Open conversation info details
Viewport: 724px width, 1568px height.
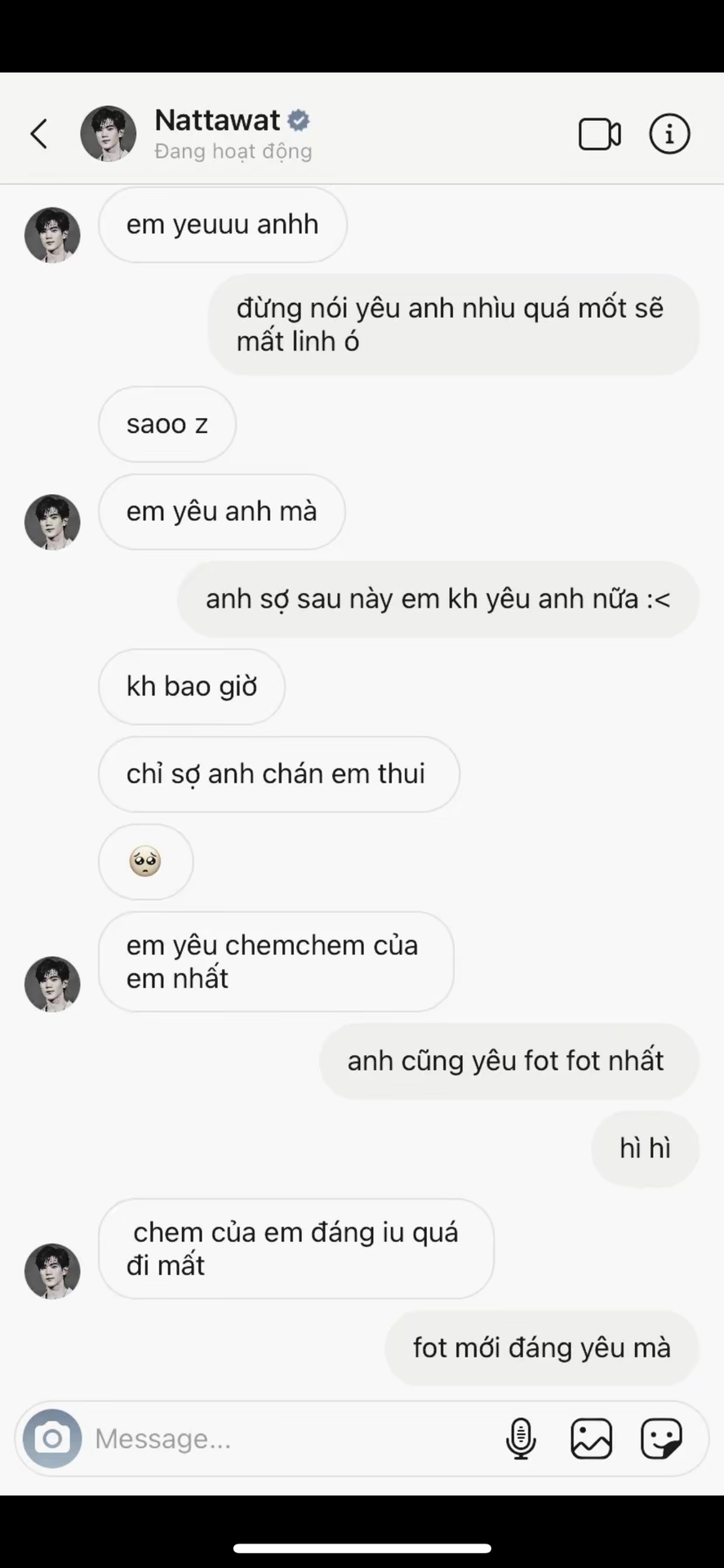(x=669, y=134)
